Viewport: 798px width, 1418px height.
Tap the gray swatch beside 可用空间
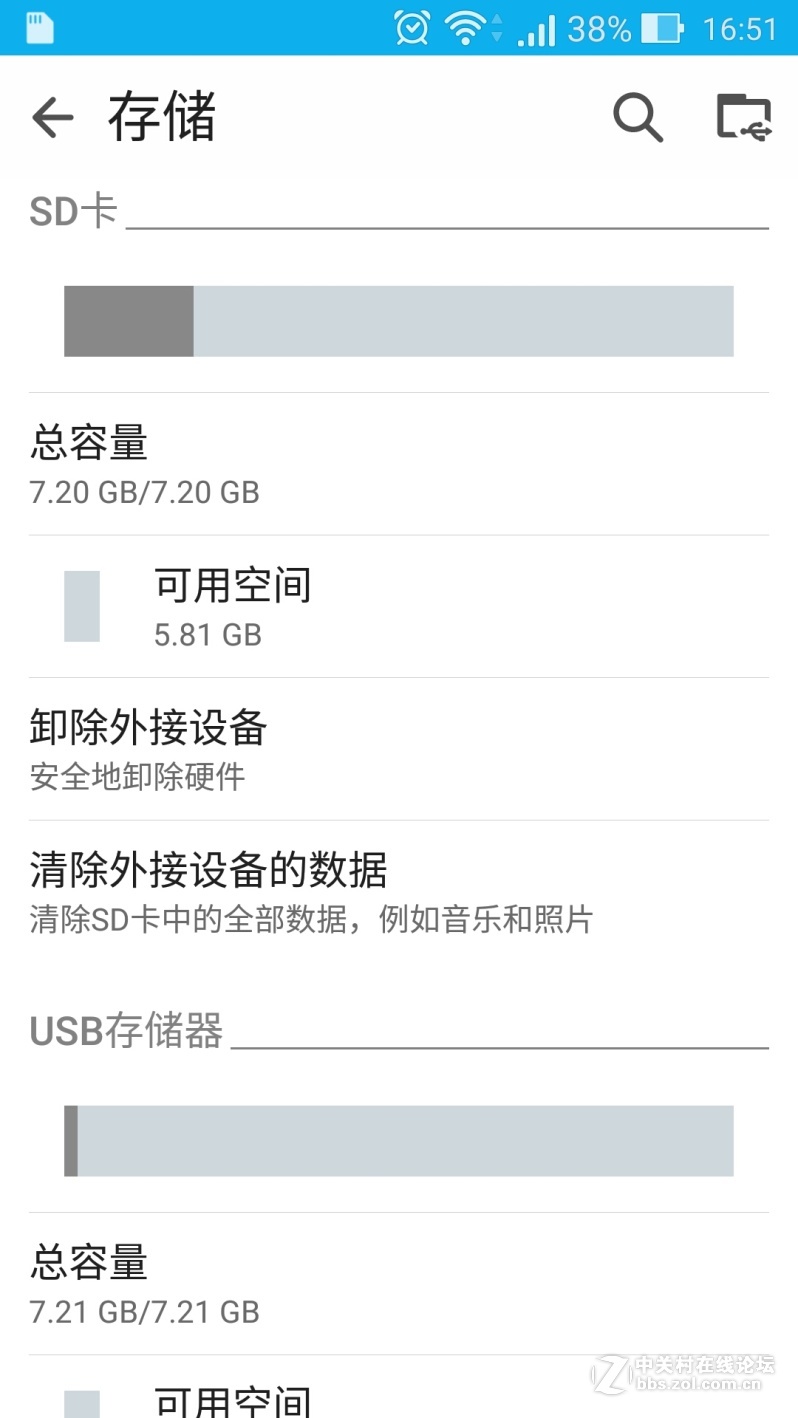coord(81,604)
